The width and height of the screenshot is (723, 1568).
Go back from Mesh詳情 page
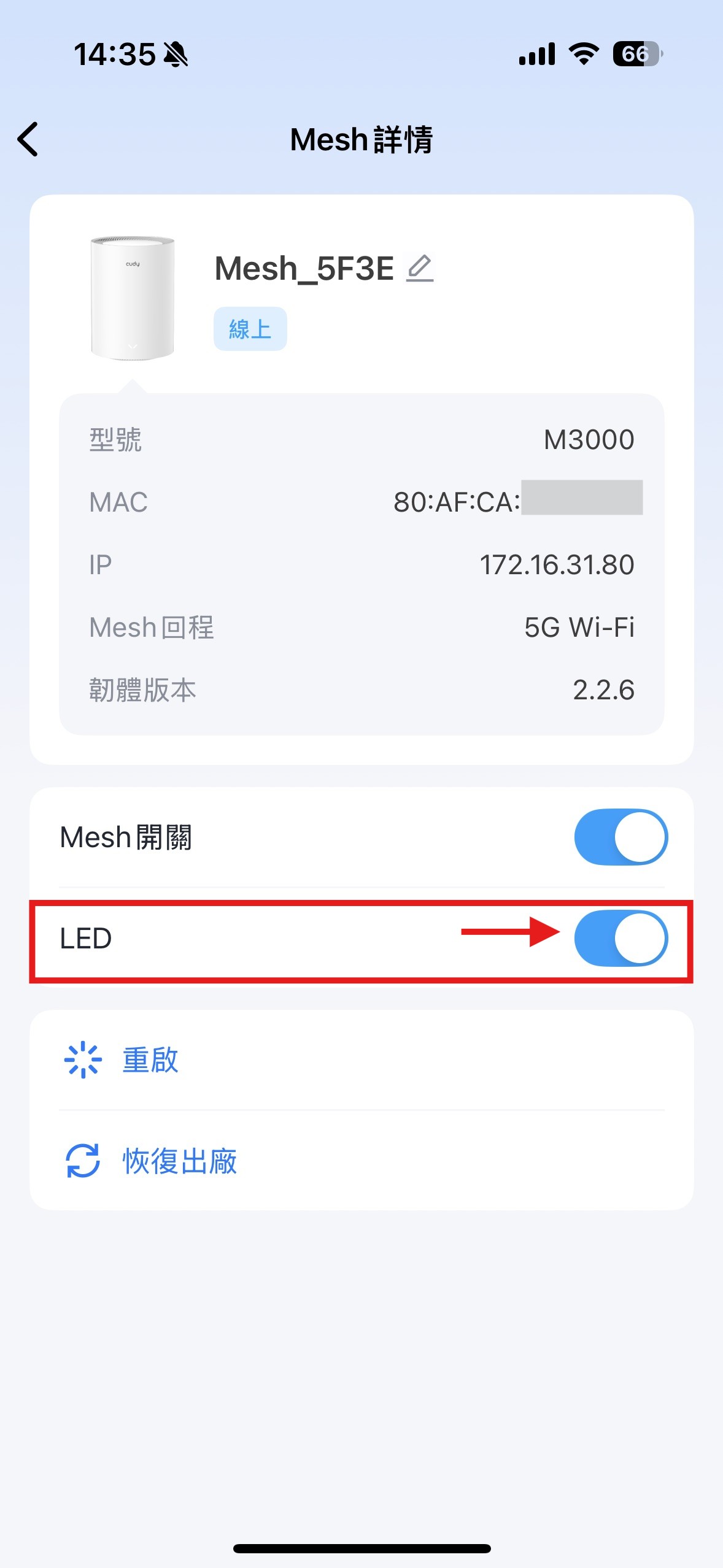[x=28, y=139]
